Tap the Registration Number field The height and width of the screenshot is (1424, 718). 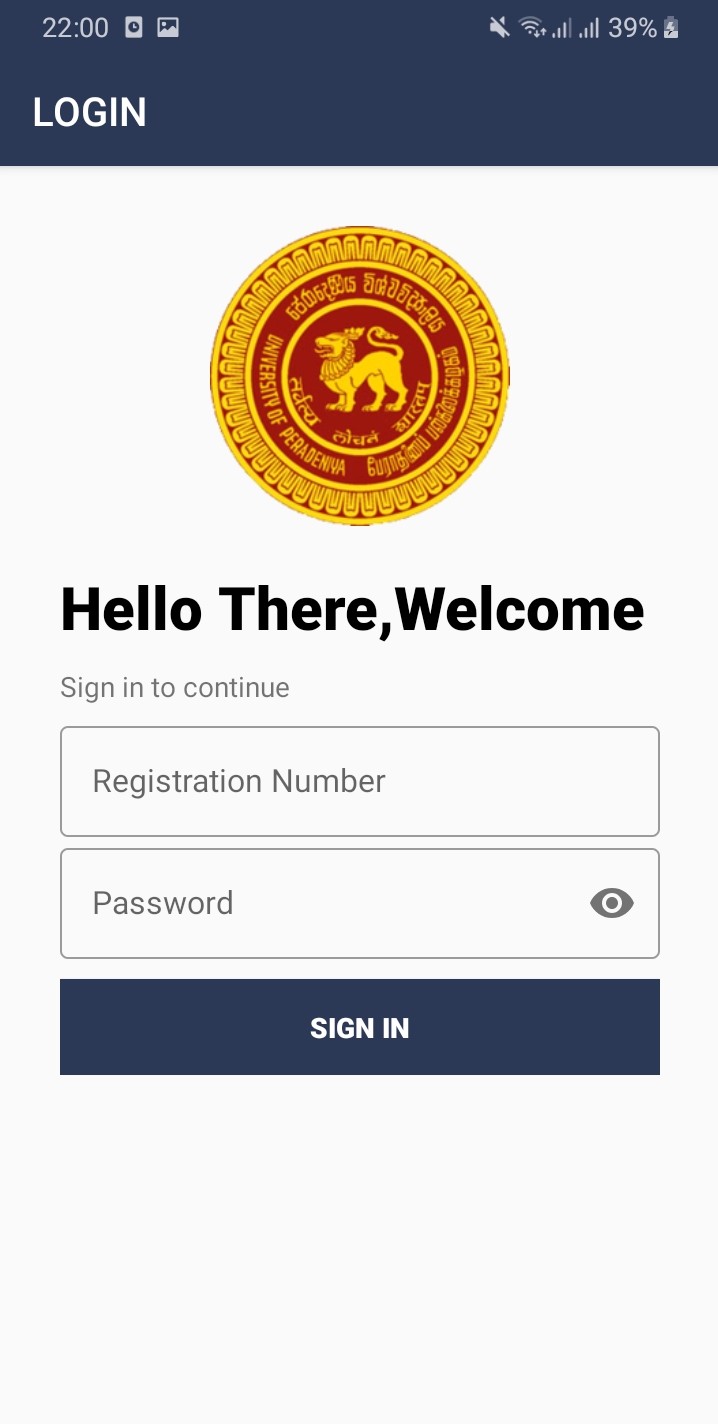click(359, 781)
